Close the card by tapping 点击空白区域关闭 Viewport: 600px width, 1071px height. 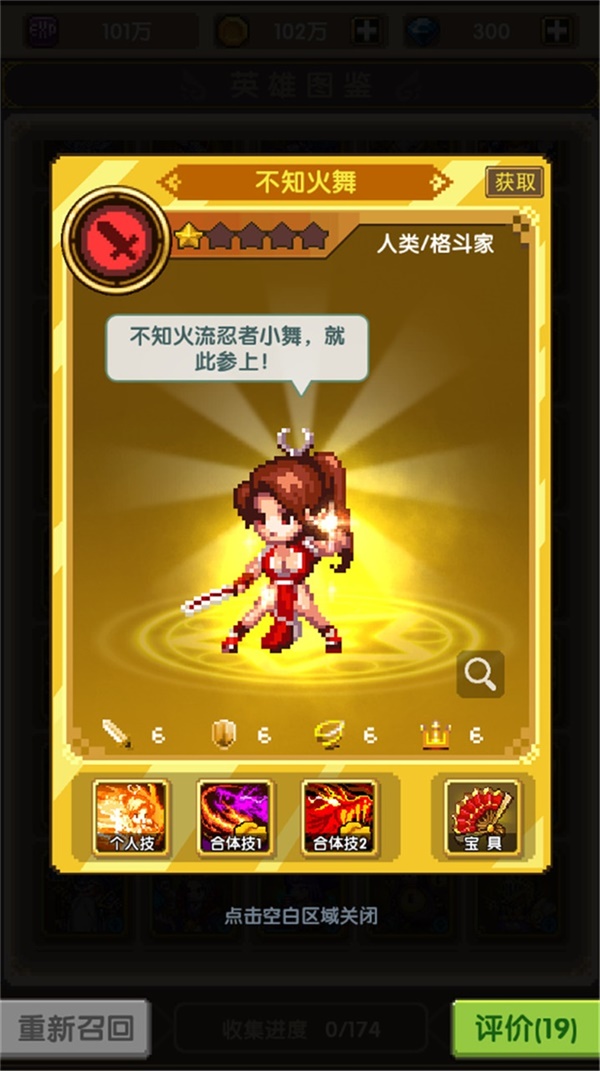(x=300, y=916)
